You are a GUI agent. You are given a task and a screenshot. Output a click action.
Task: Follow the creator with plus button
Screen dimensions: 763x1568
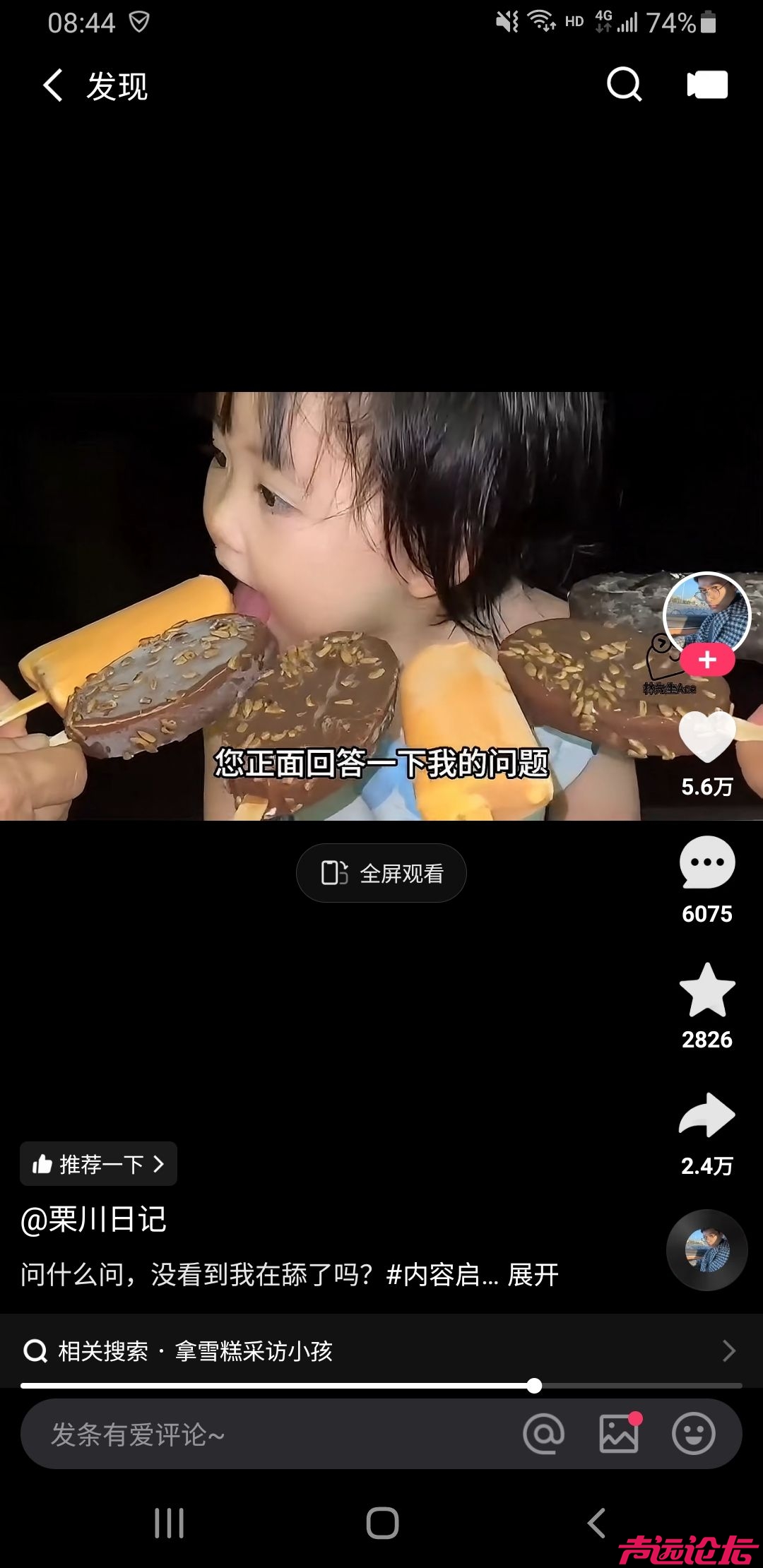pyautogui.click(x=707, y=660)
